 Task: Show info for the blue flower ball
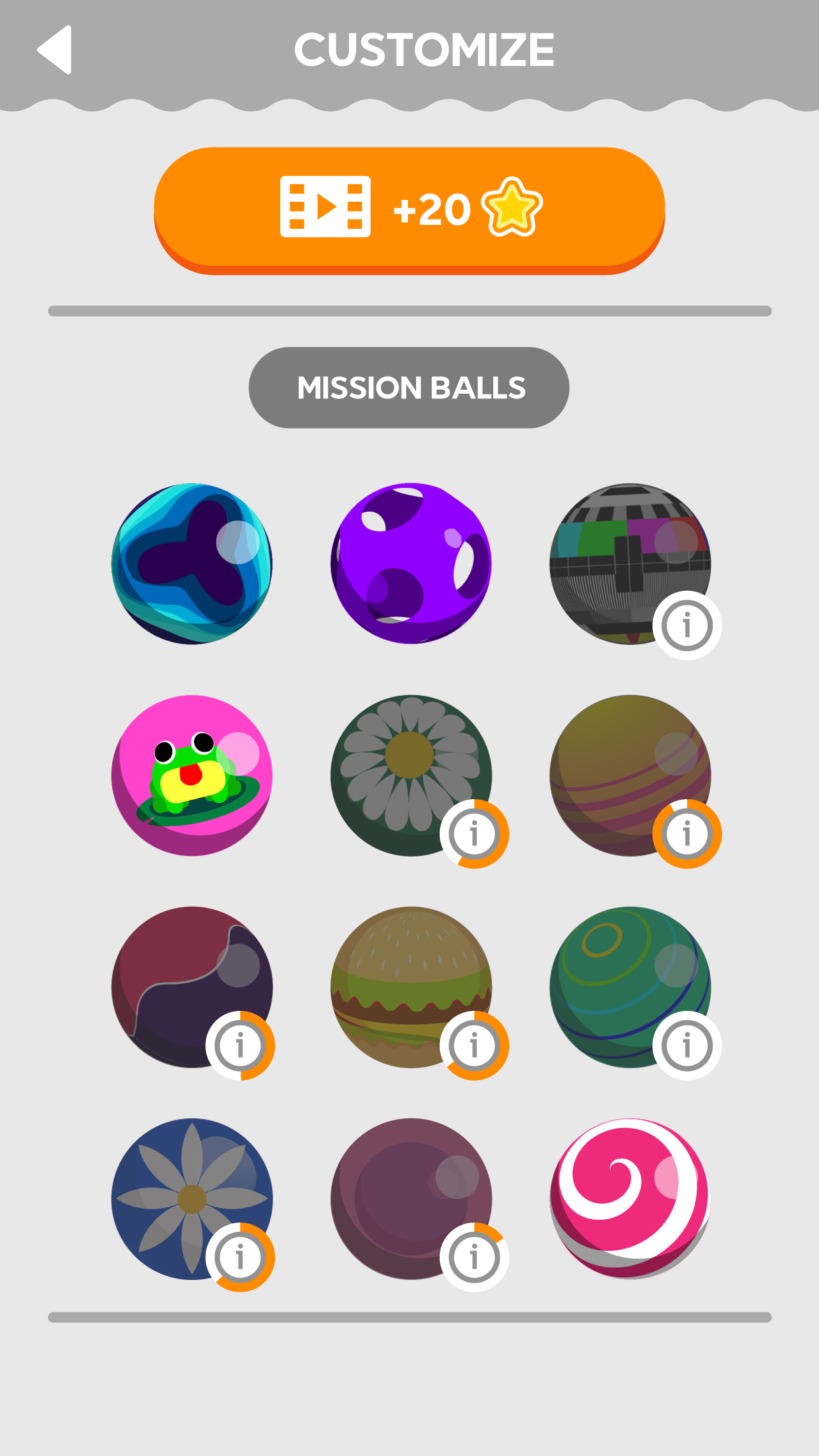(x=240, y=1258)
